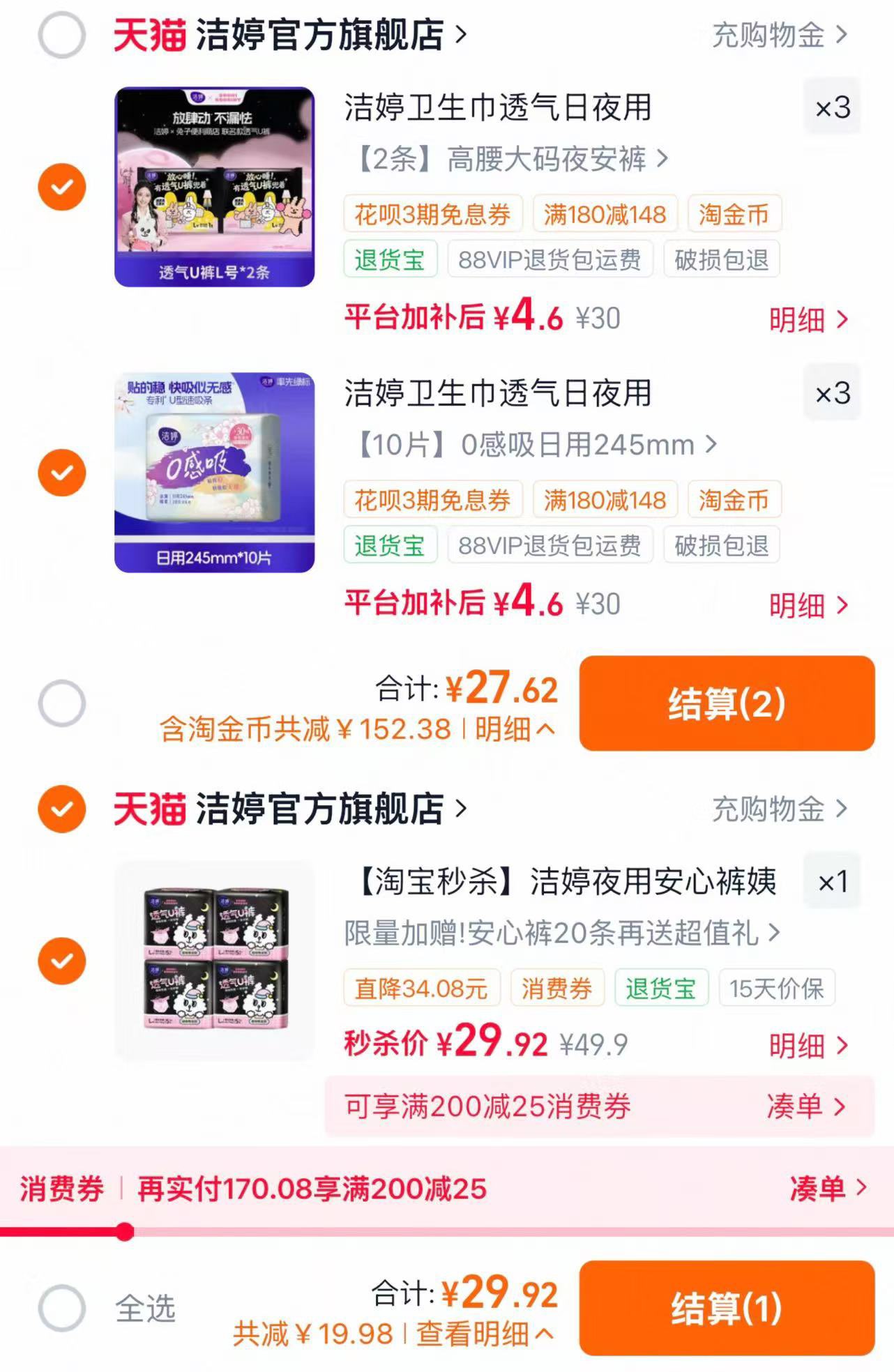Uncheck the 0感吸日用245mm item checkbox
This screenshot has width=894, height=1372.
pos(62,473)
